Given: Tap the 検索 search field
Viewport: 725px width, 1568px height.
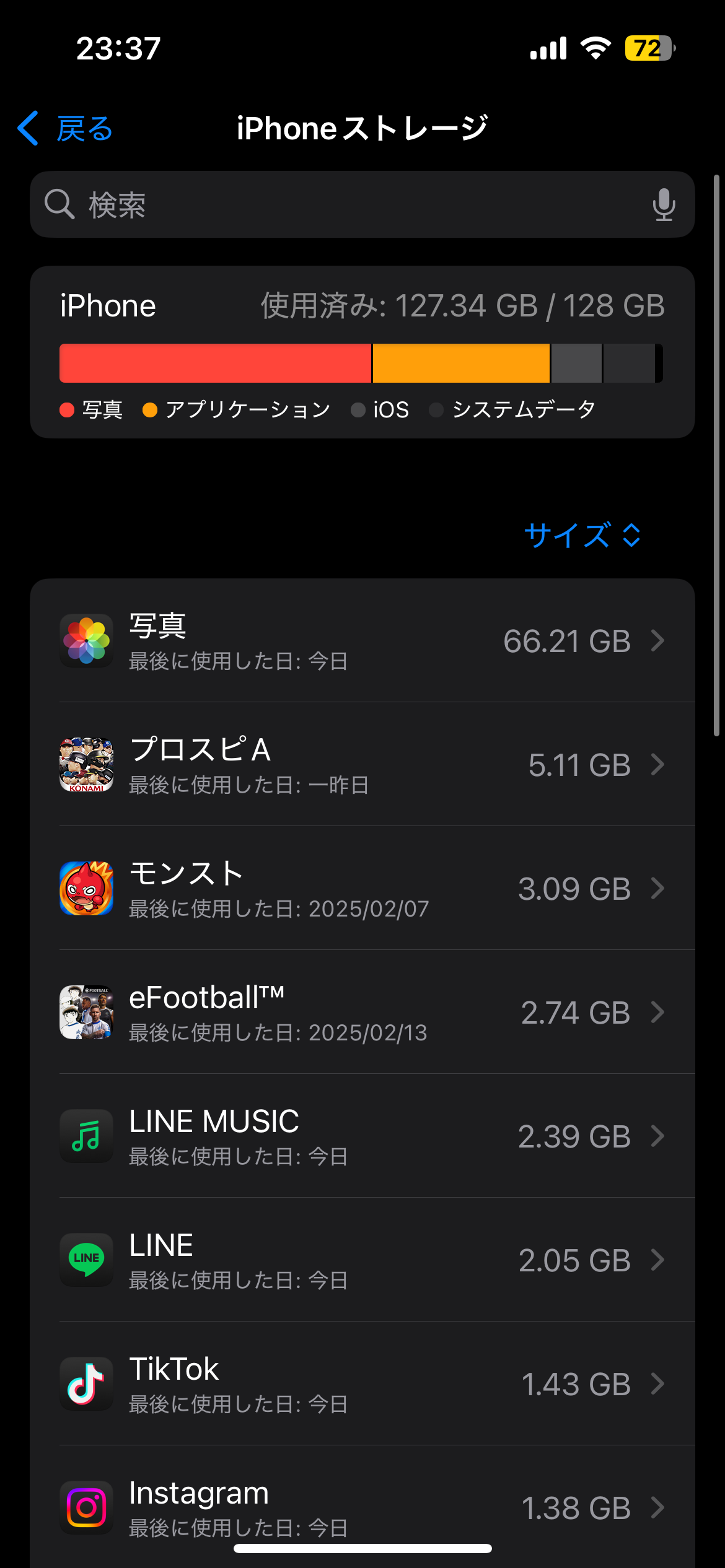Looking at the screenshot, I should pyautogui.click(x=347, y=205).
